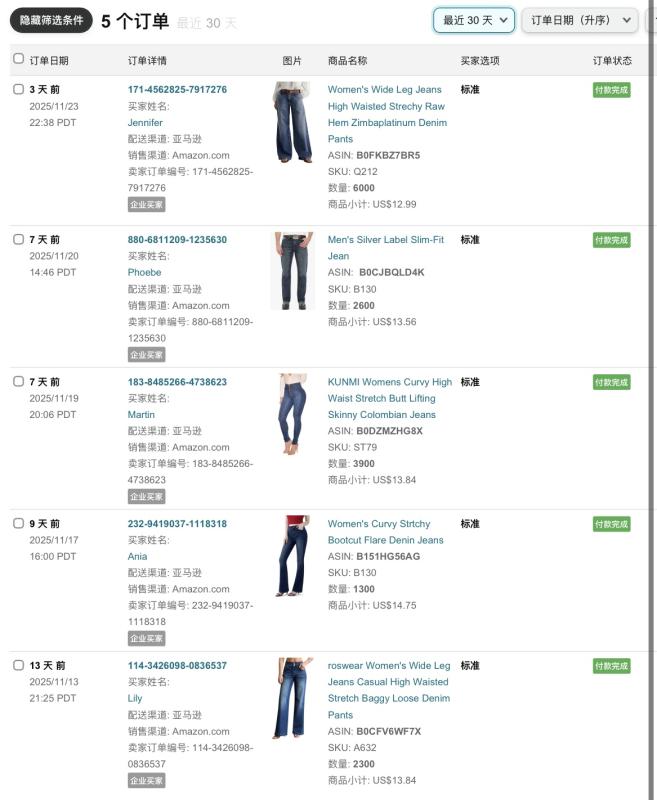
Task: Select the checkbox for Lily's order
Action: (x=18, y=665)
